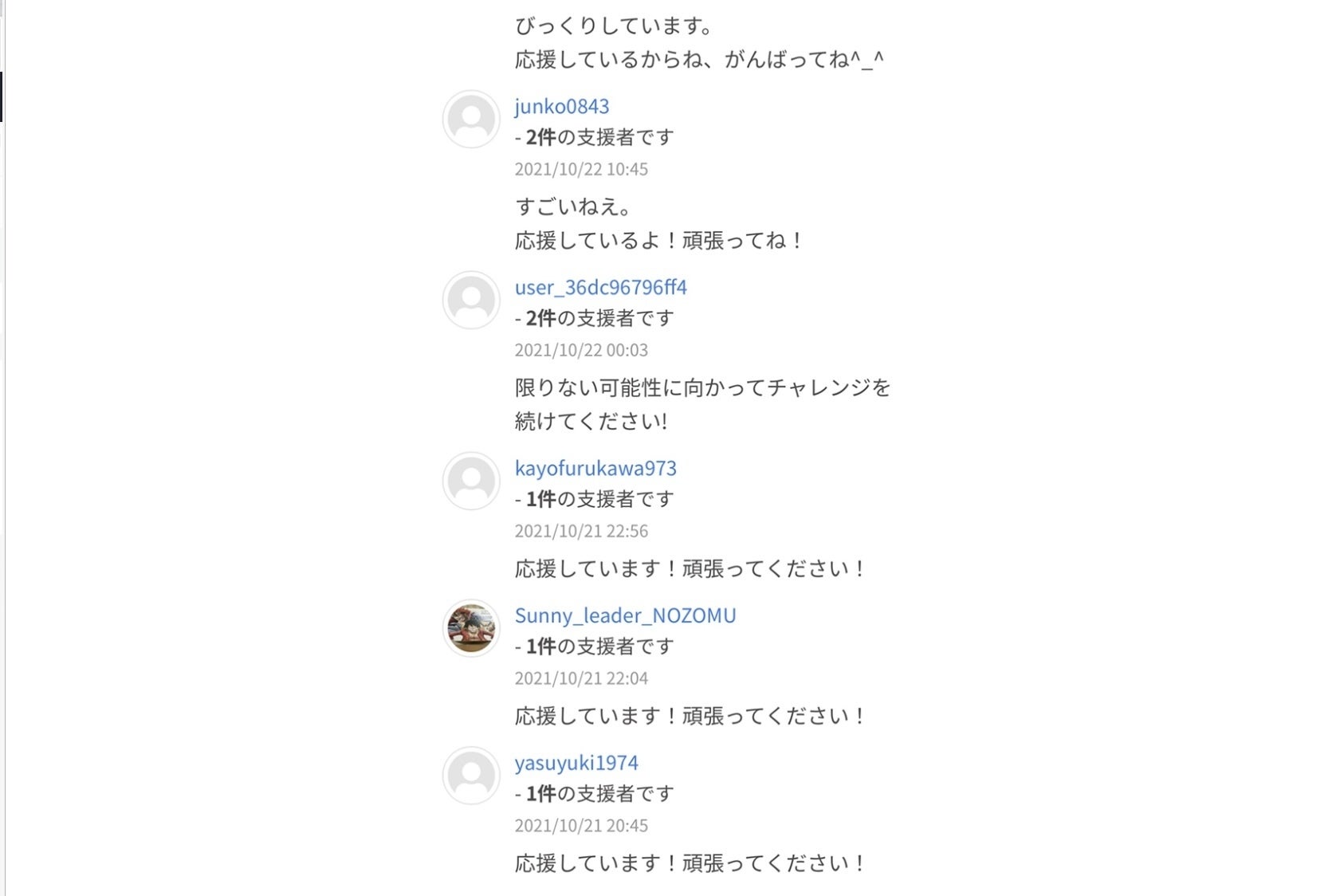Visit user_36dc96796ff4's profile
The height and width of the screenshot is (896, 1344).
point(600,287)
